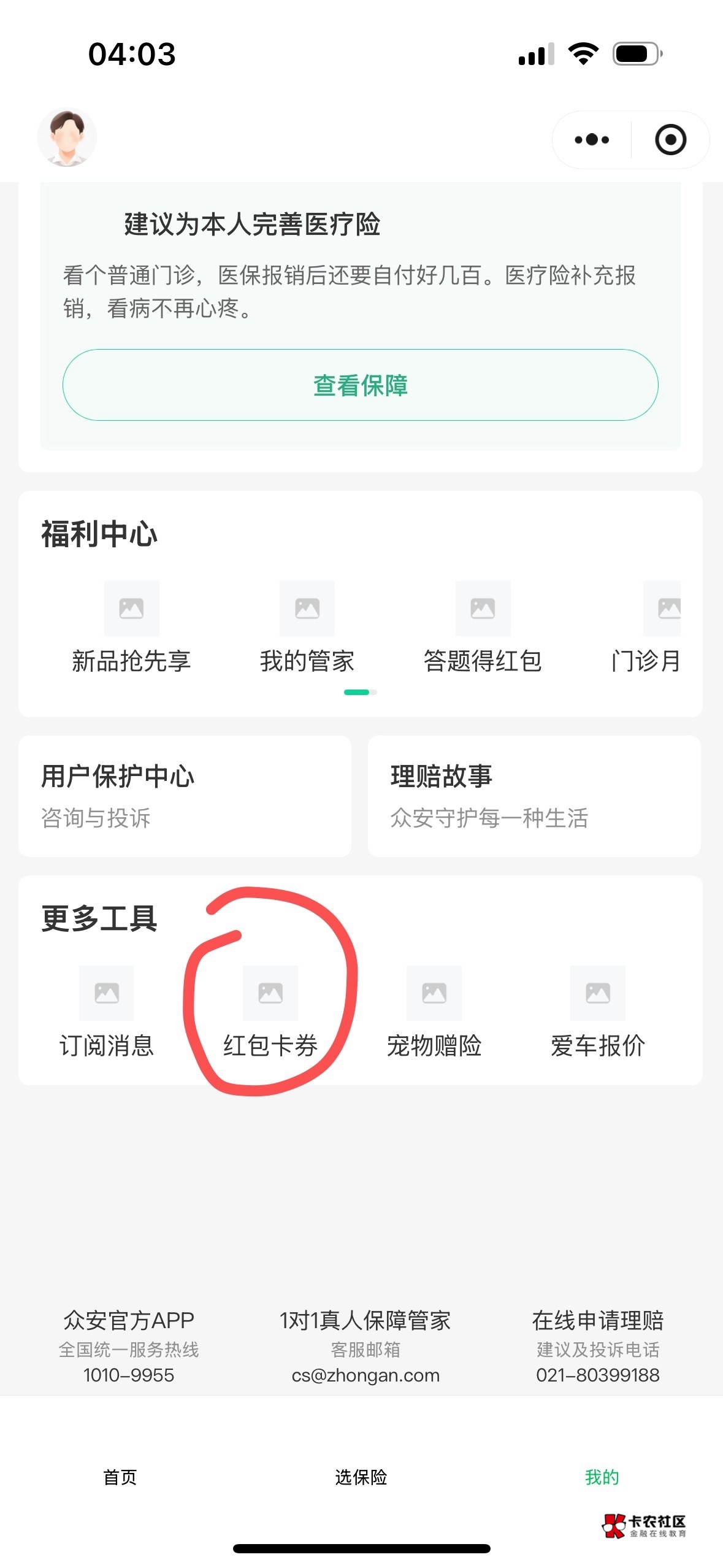Image resolution: width=723 pixels, height=1568 pixels.
Task: Open the 用户保护中心 card
Action: 185,796
